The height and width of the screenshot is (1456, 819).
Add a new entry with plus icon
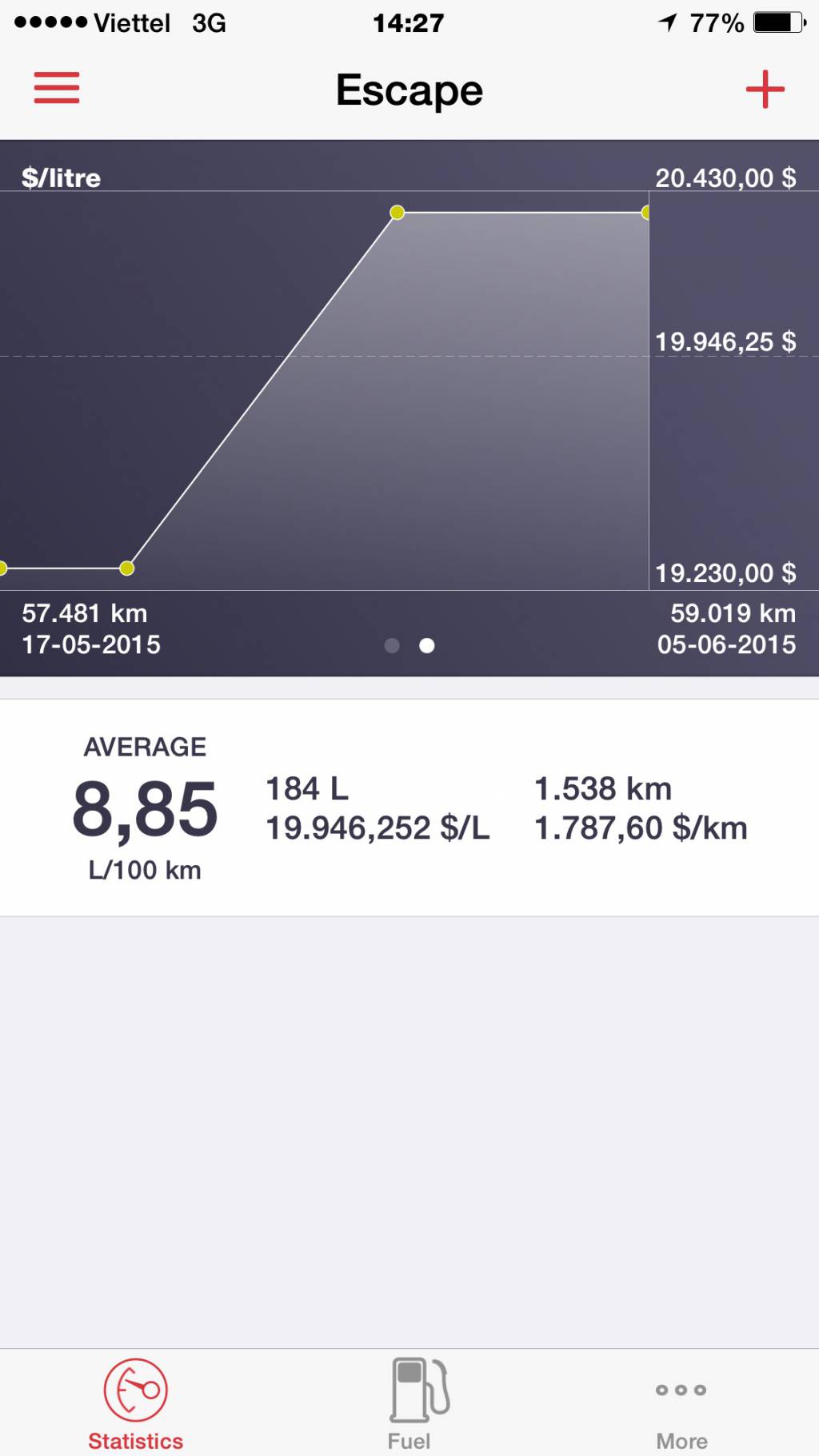click(765, 89)
